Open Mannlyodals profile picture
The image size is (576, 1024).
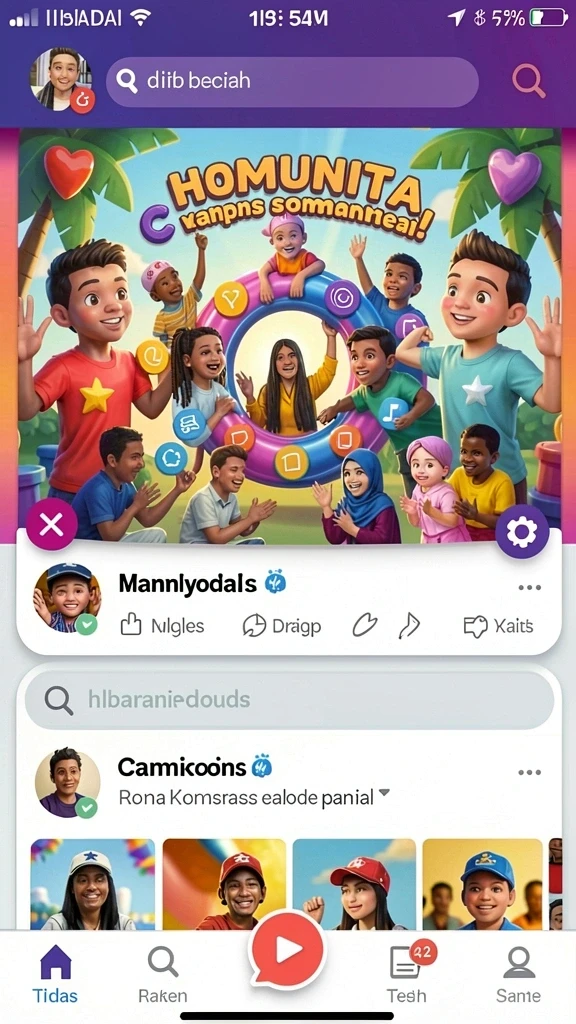pyautogui.click(x=67, y=598)
